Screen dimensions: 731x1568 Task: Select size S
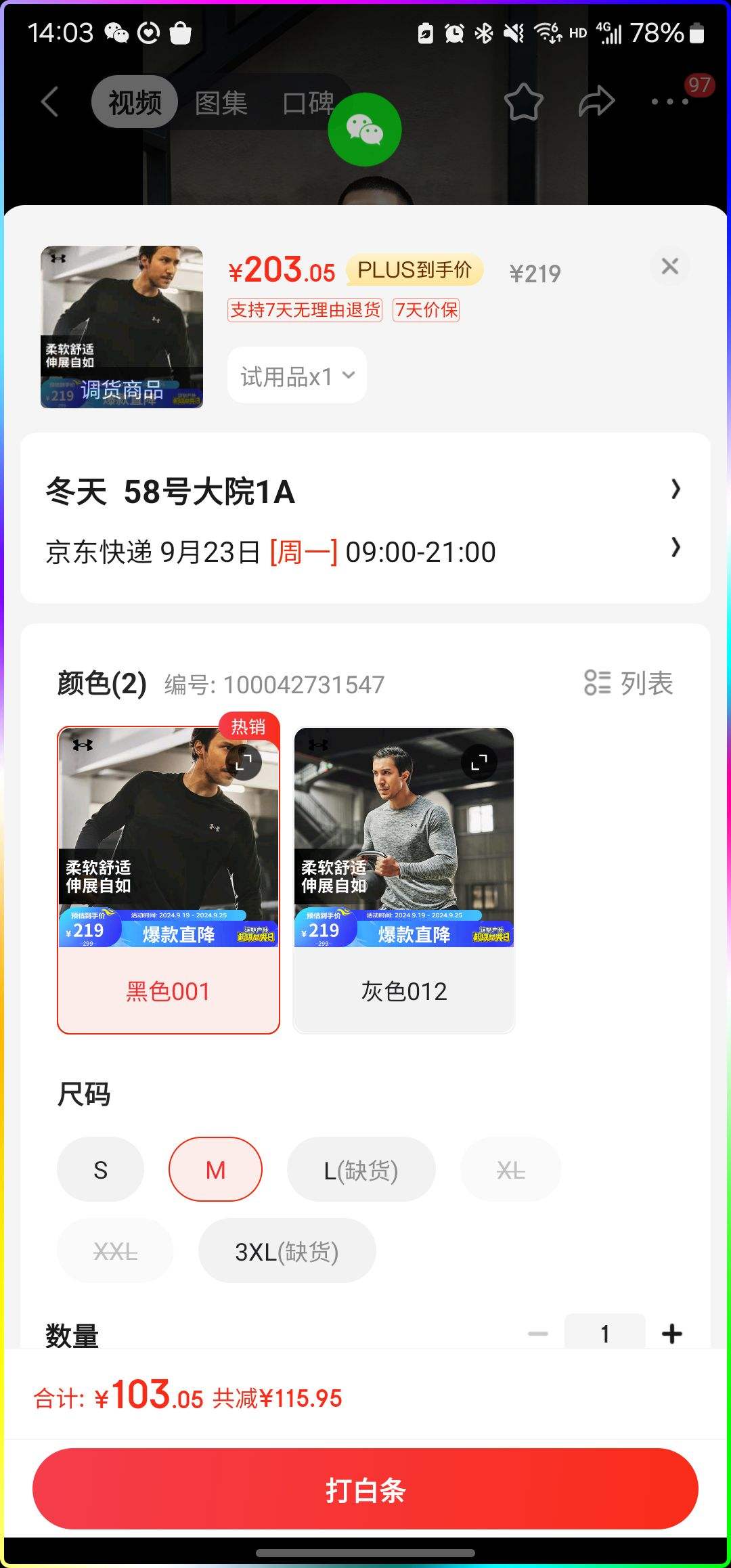pyautogui.click(x=100, y=1170)
